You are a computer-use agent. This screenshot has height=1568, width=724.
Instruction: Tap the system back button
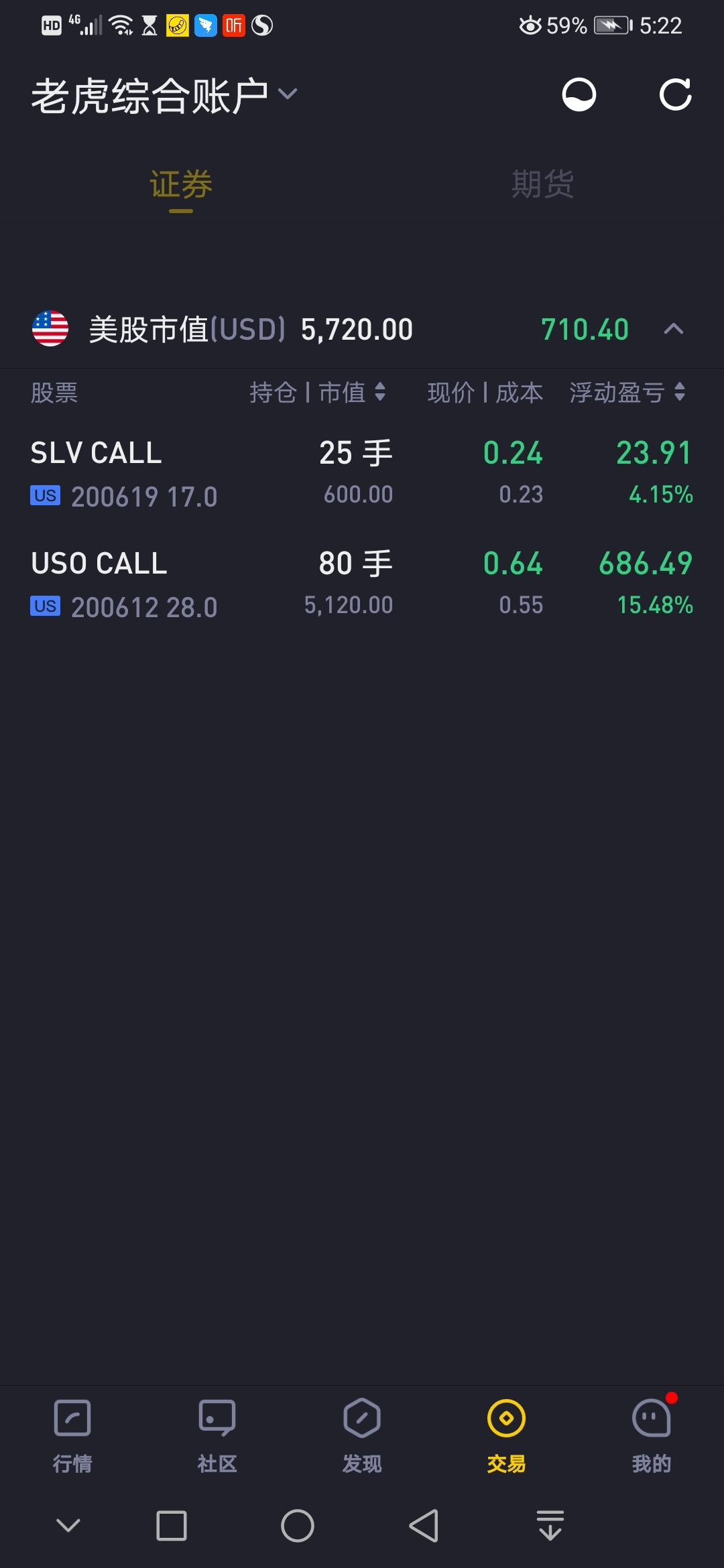pyautogui.click(x=424, y=1526)
